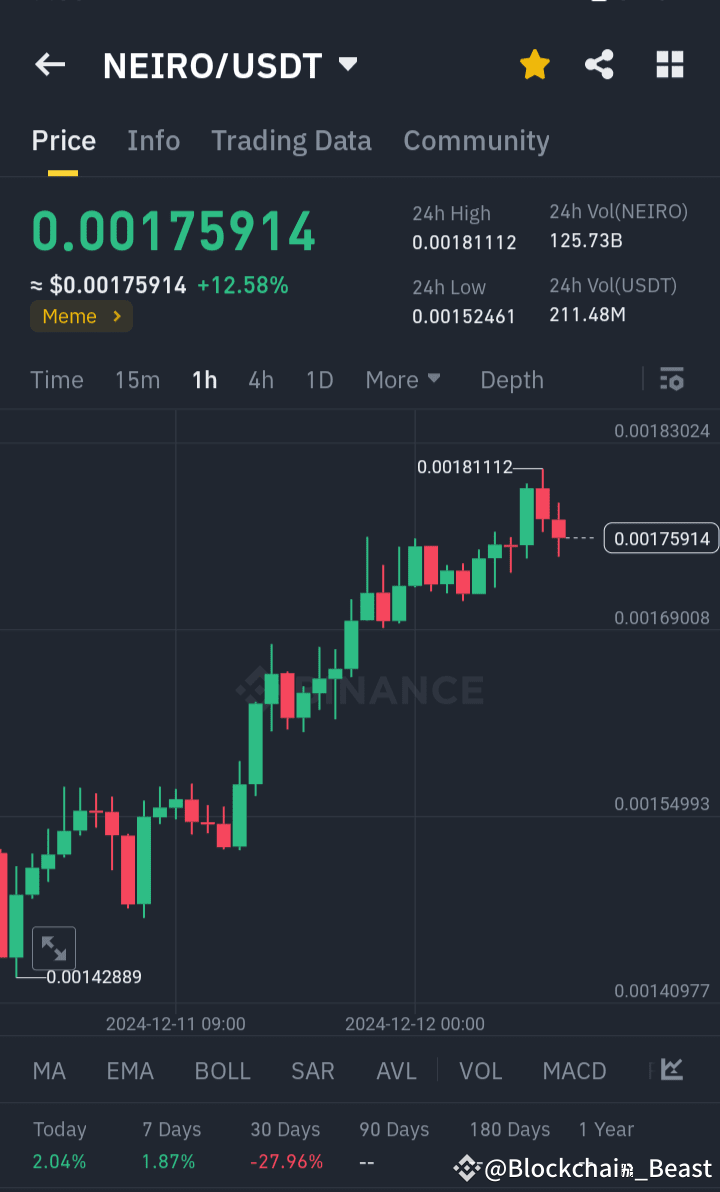
Task: Toggle the VOL indicator
Action: [480, 1070]
